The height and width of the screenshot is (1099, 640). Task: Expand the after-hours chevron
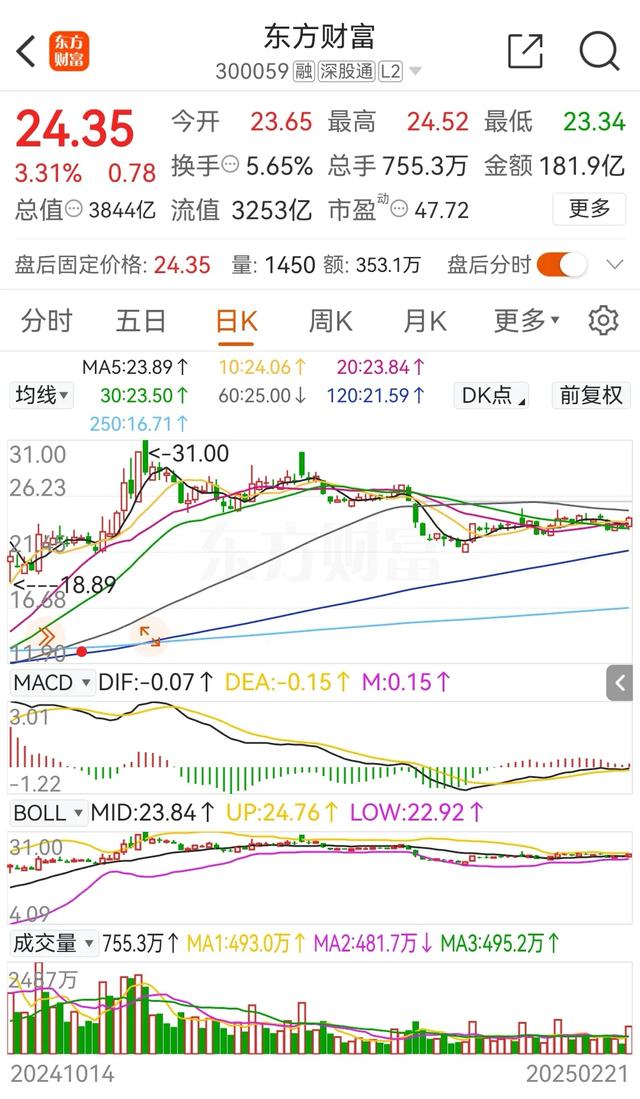[x=615, y=265]
